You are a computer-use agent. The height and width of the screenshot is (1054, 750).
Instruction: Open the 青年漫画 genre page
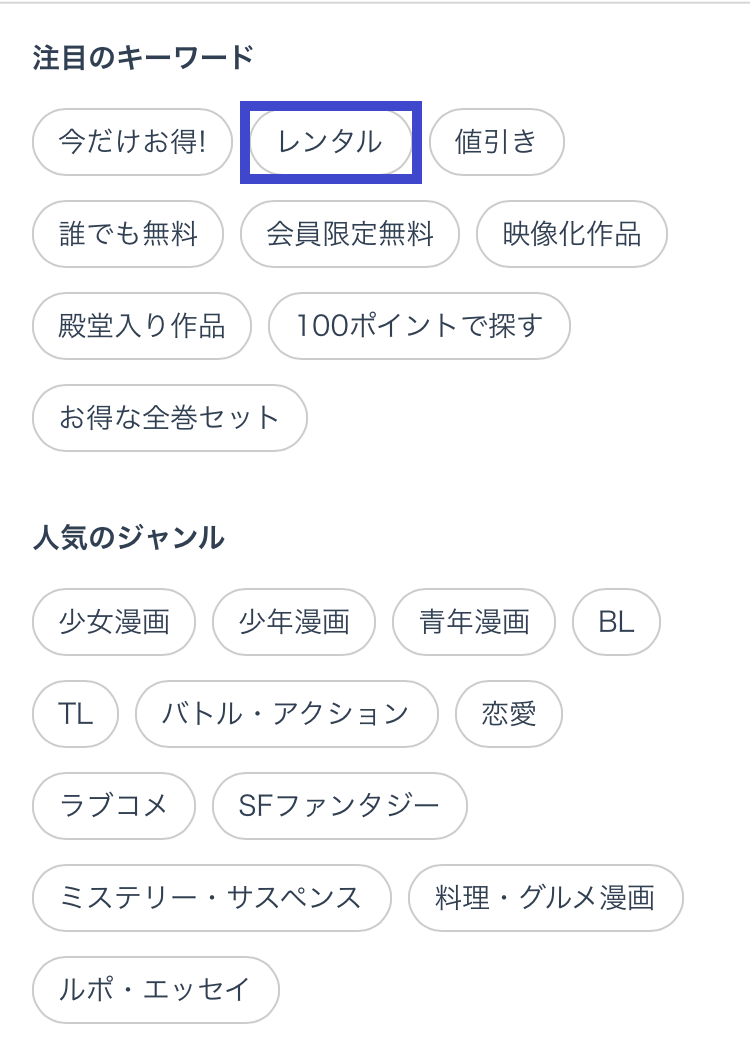pos(473,622)
